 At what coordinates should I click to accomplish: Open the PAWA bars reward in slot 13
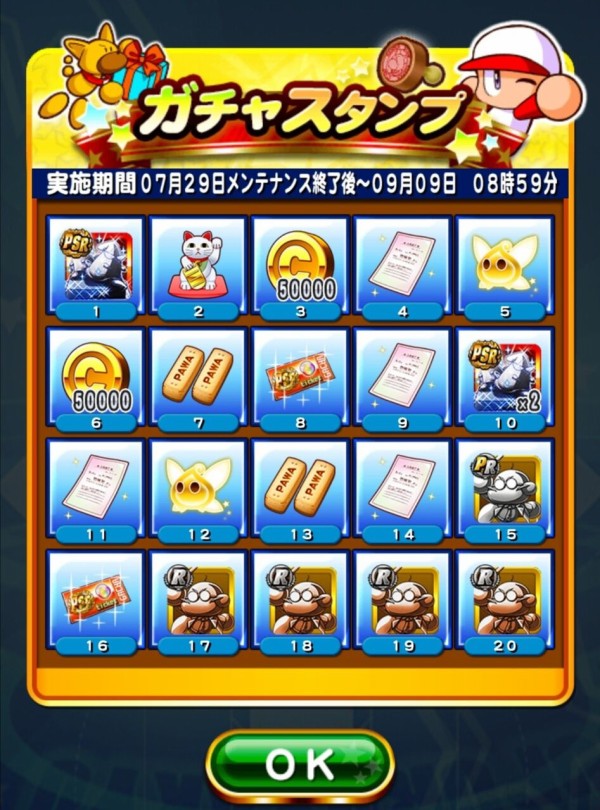(300, 487)
